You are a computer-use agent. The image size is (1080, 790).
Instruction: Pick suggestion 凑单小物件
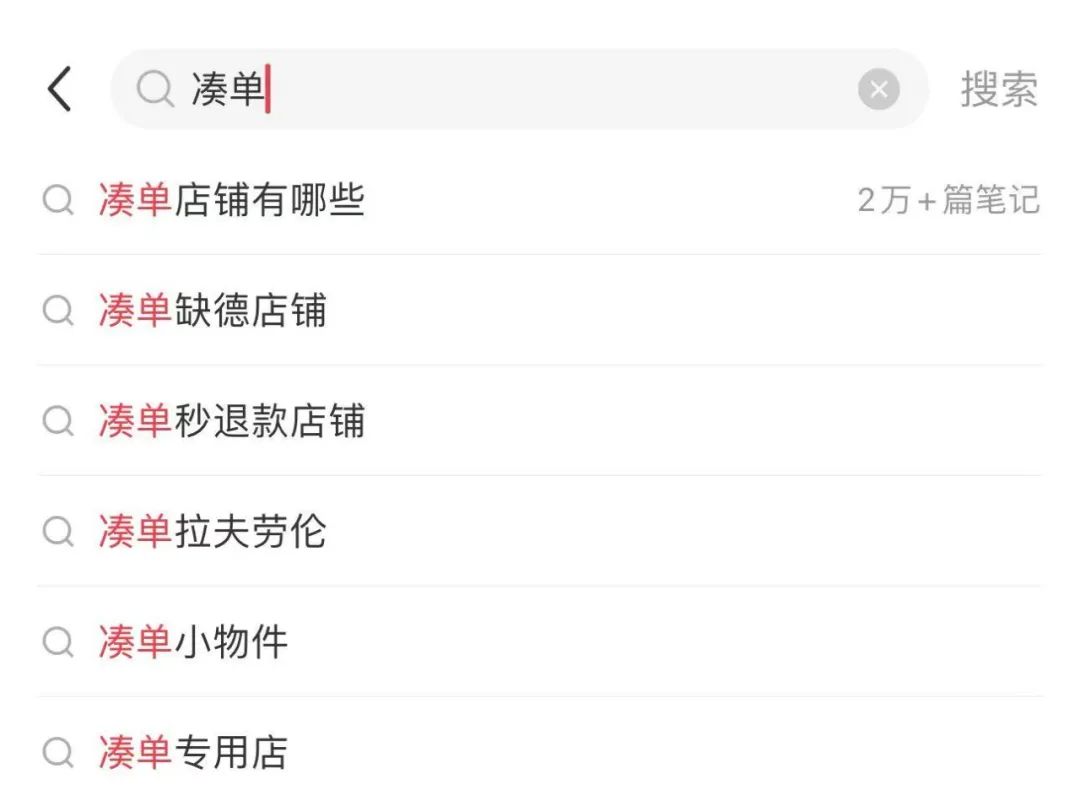194,641
